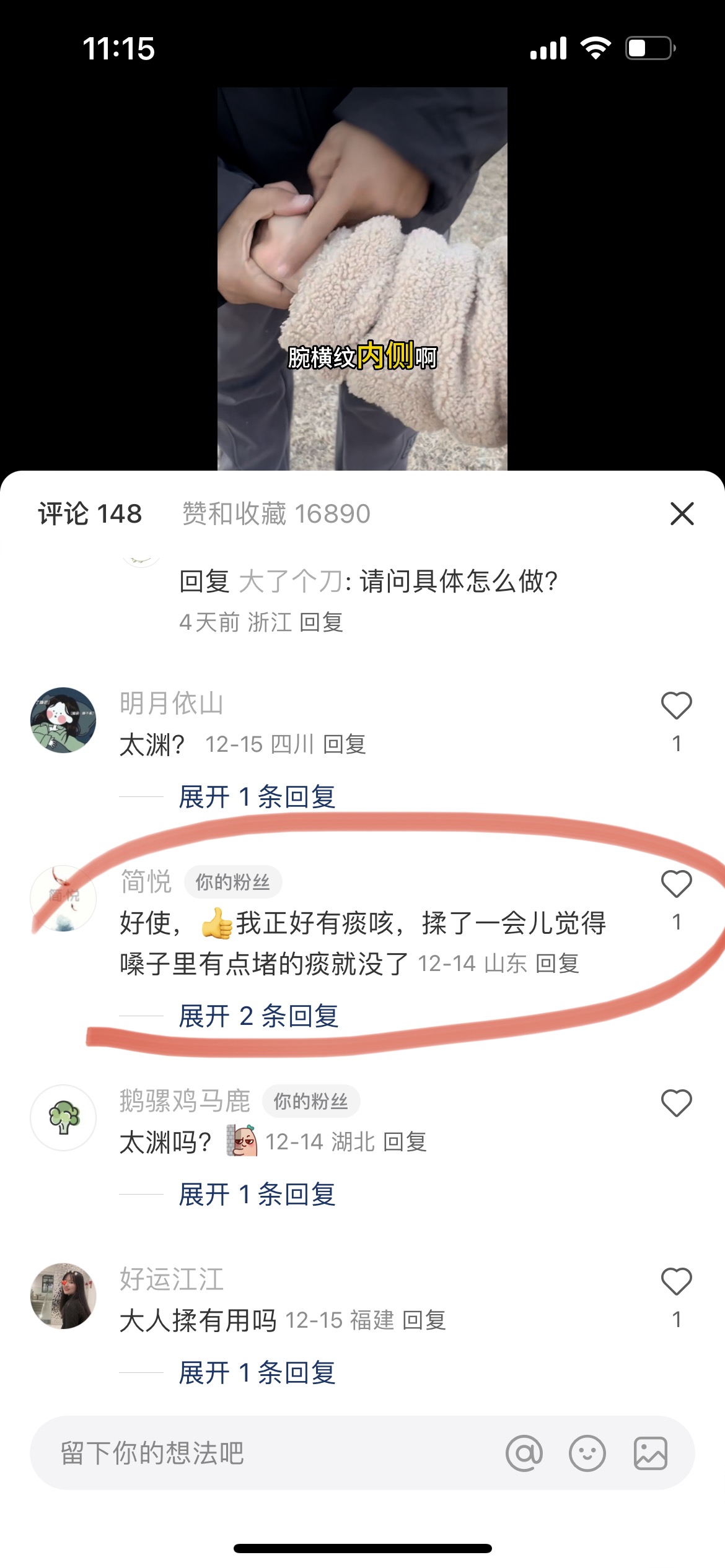Switch to the 赞和收藏 16890 tab
This screenshot has height=1568, width=725.
[276, 514]
